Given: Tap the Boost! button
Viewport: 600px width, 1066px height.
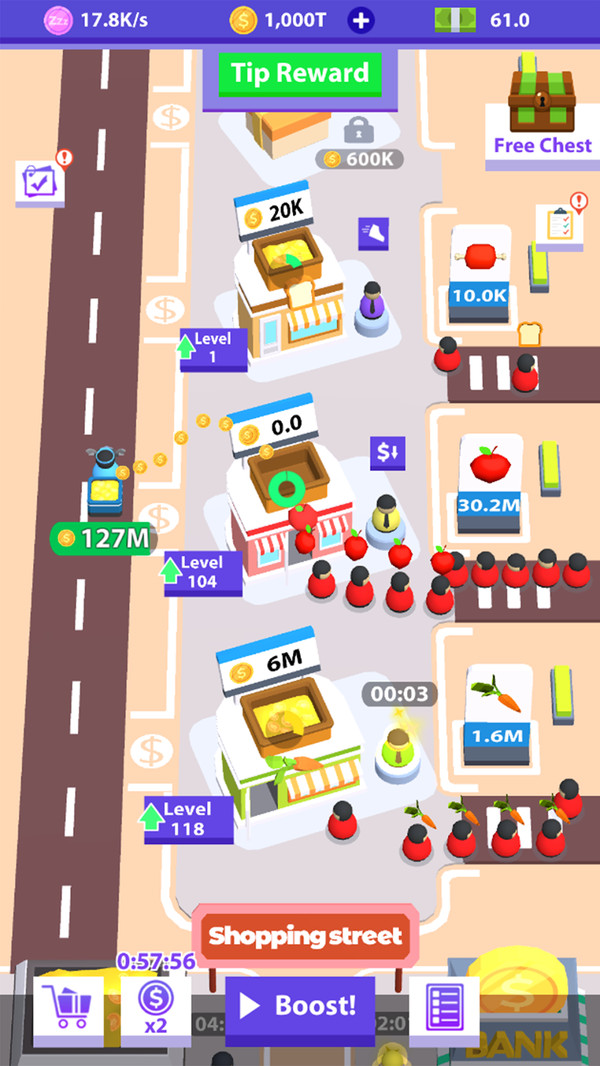Looking at the screenshot, I should point(300,1006).
